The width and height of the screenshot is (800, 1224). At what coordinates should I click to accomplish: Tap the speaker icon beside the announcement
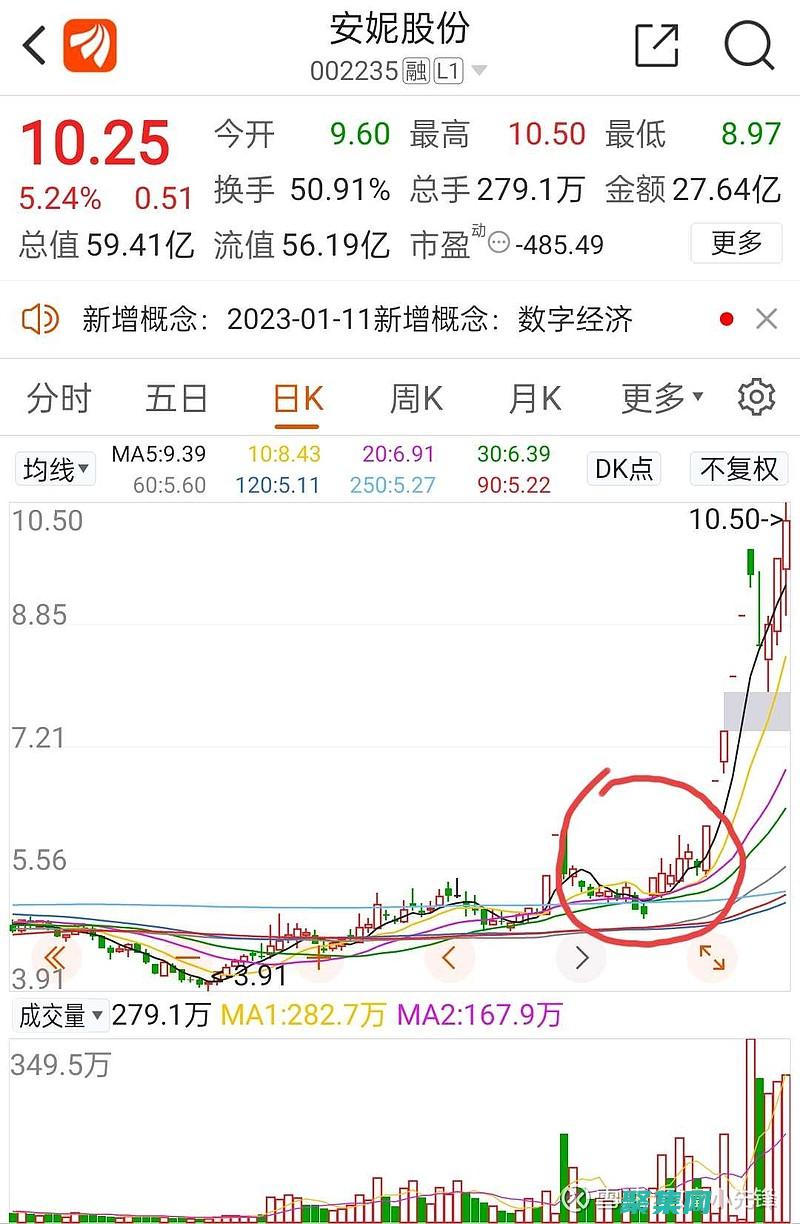pos(38,318)
